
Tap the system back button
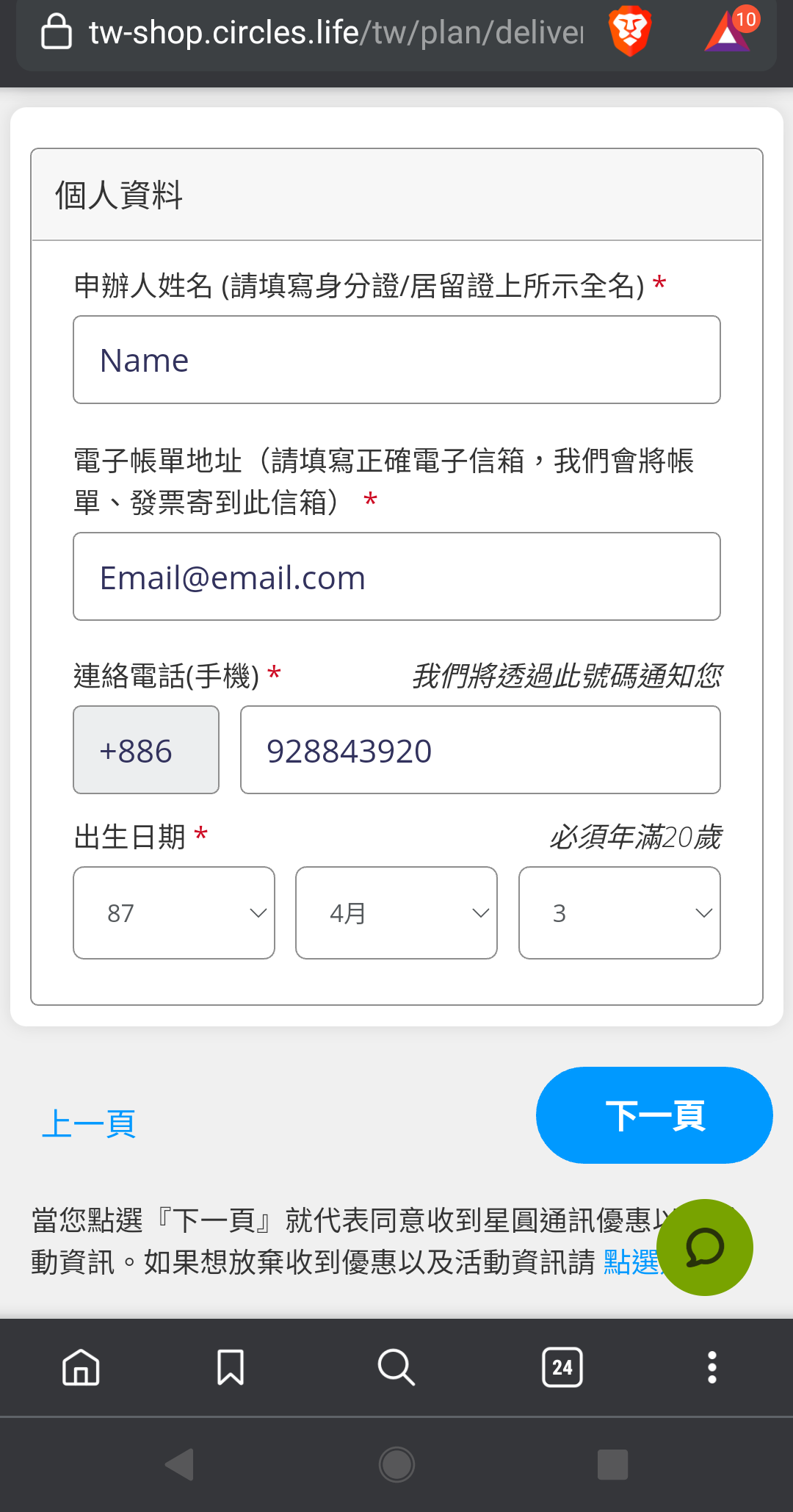[x=180, y=1464]
